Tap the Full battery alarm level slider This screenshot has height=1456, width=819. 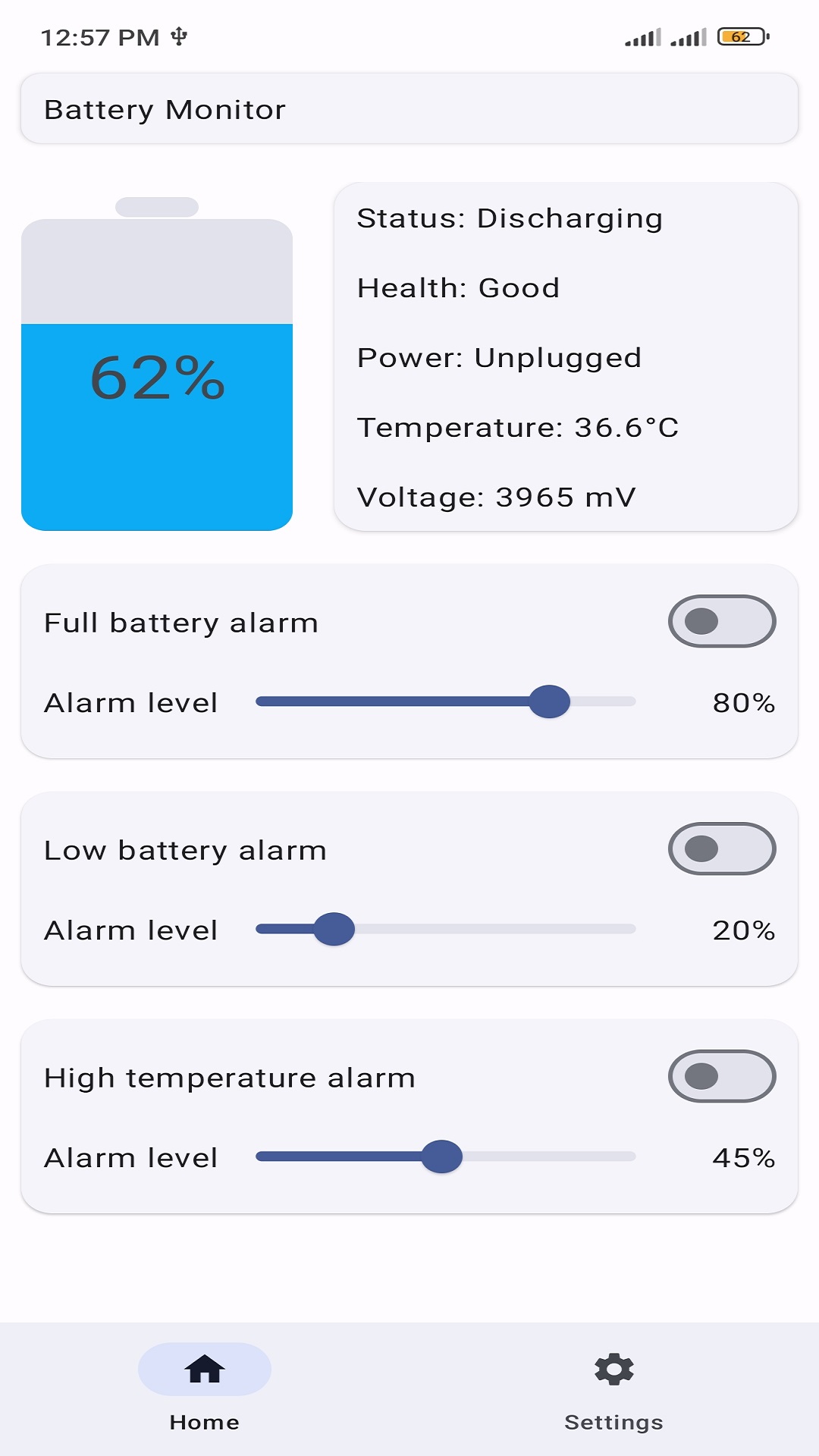tap(446, 701)
